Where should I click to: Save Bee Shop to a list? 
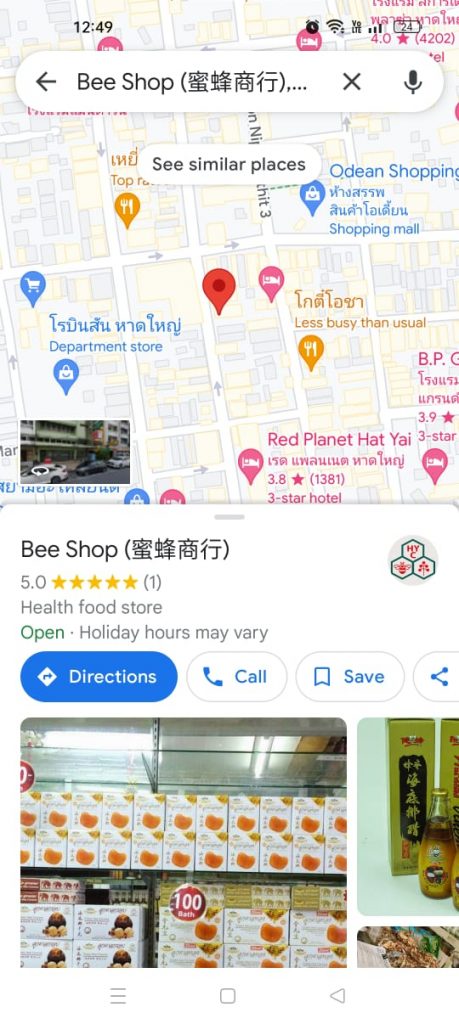pos(350,677)
